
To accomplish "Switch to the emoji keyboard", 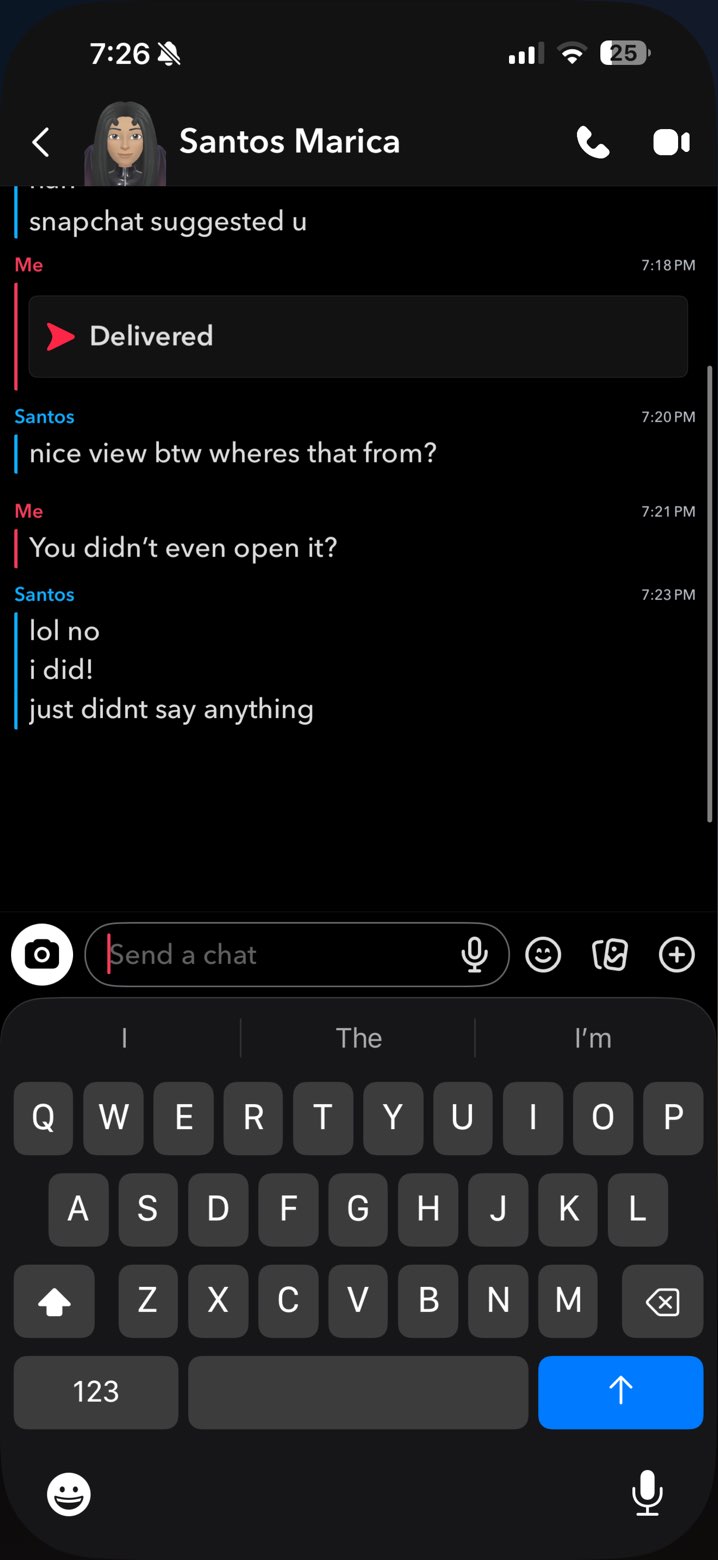I will click(x=69, y=1495).
